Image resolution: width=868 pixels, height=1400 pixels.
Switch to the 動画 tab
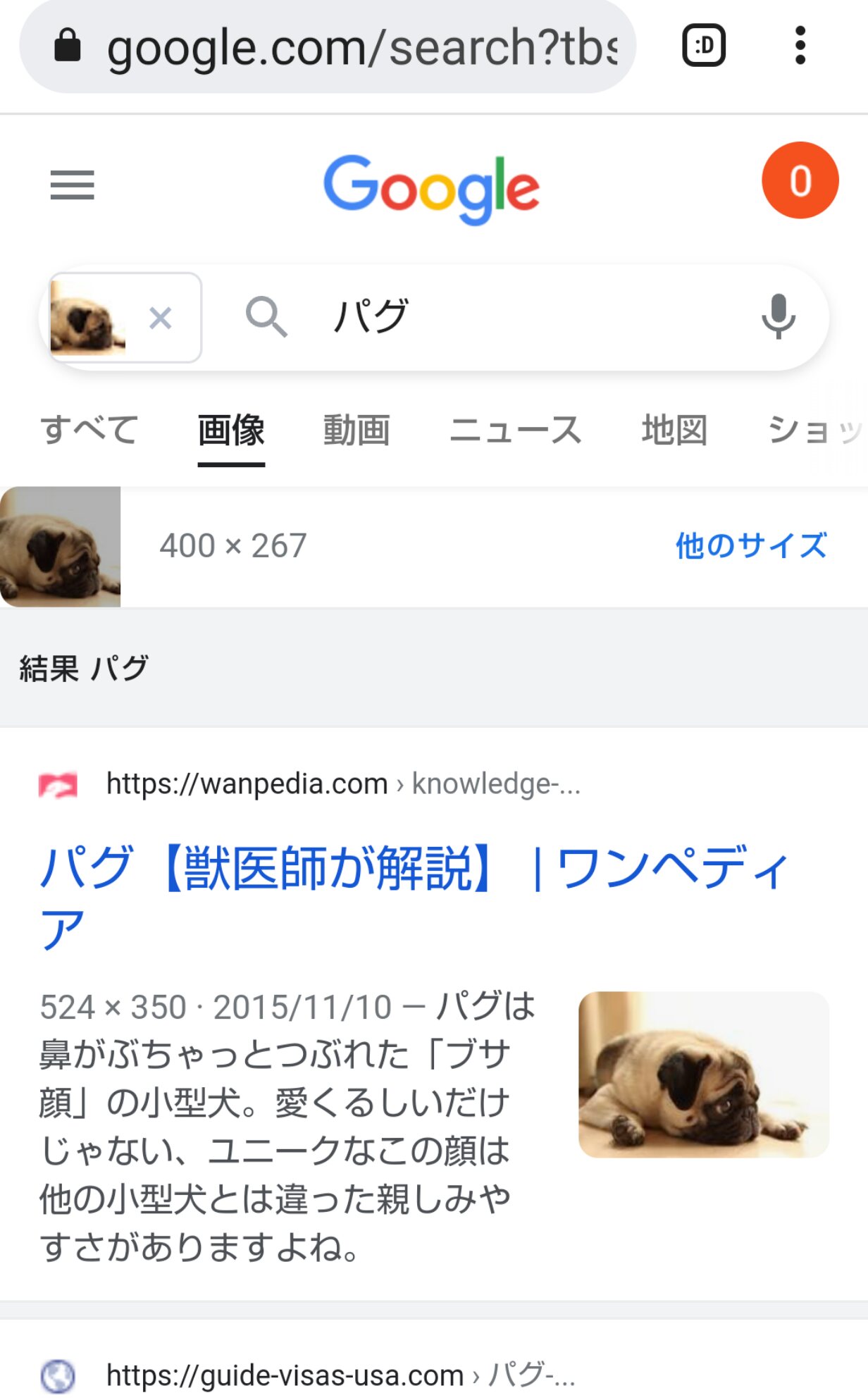tap(356, 430)
